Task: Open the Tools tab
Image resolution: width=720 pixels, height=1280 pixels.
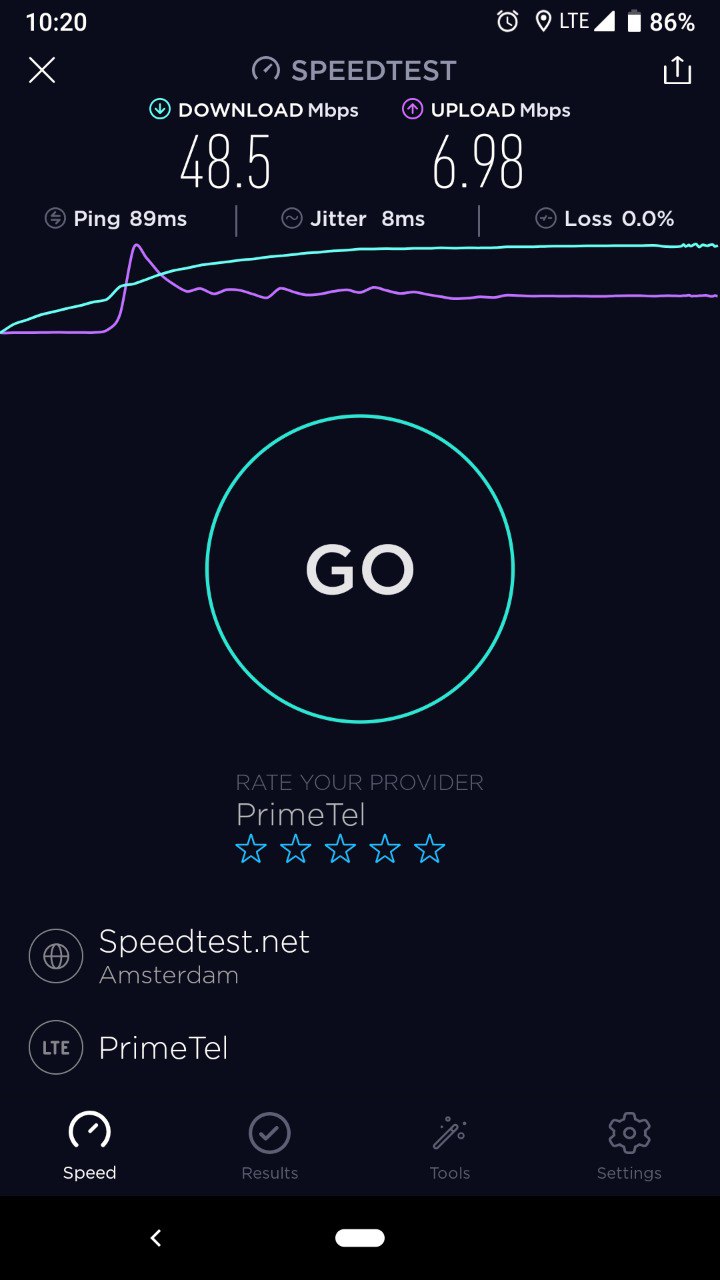Action: point(449,1146)
